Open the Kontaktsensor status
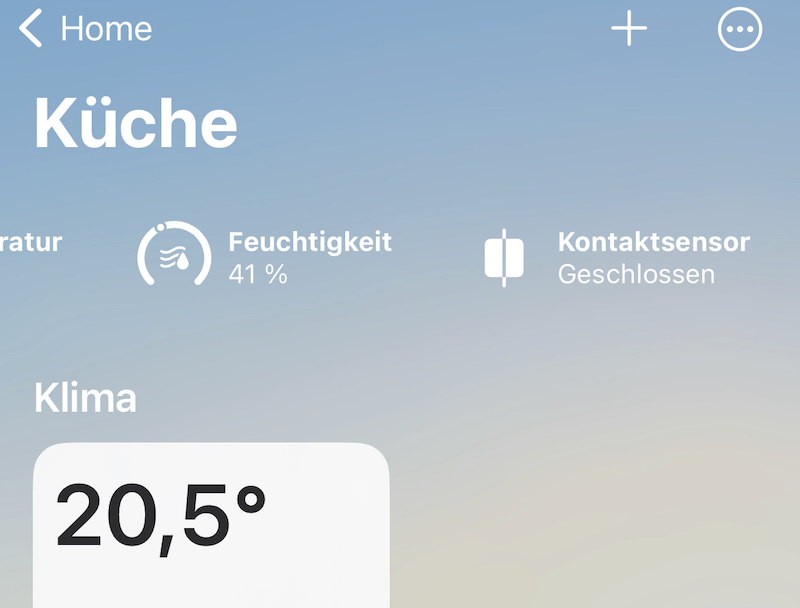 pyautogui.click(x=615, y=257)
